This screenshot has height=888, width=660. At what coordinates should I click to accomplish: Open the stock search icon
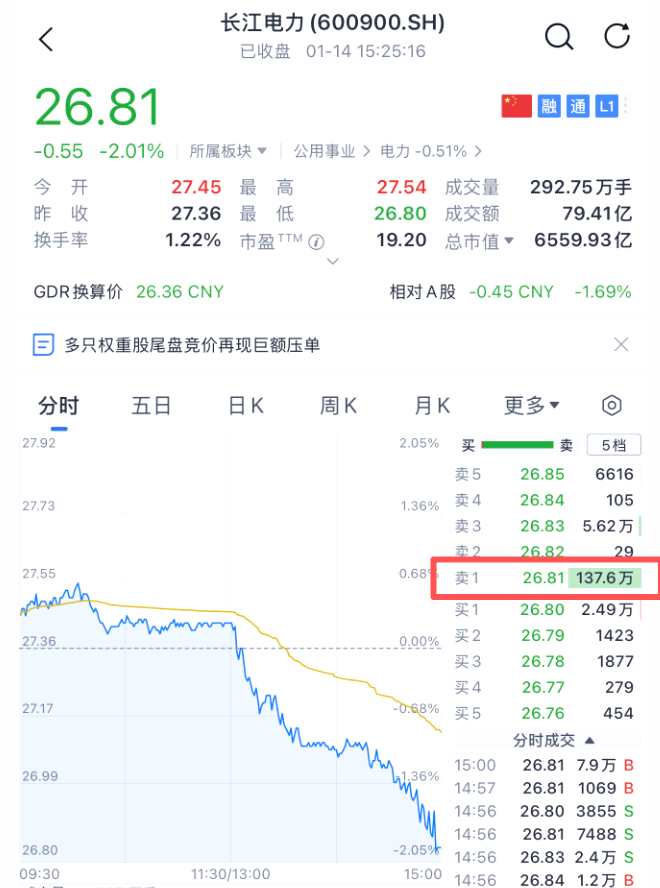(x=558, y=38)
